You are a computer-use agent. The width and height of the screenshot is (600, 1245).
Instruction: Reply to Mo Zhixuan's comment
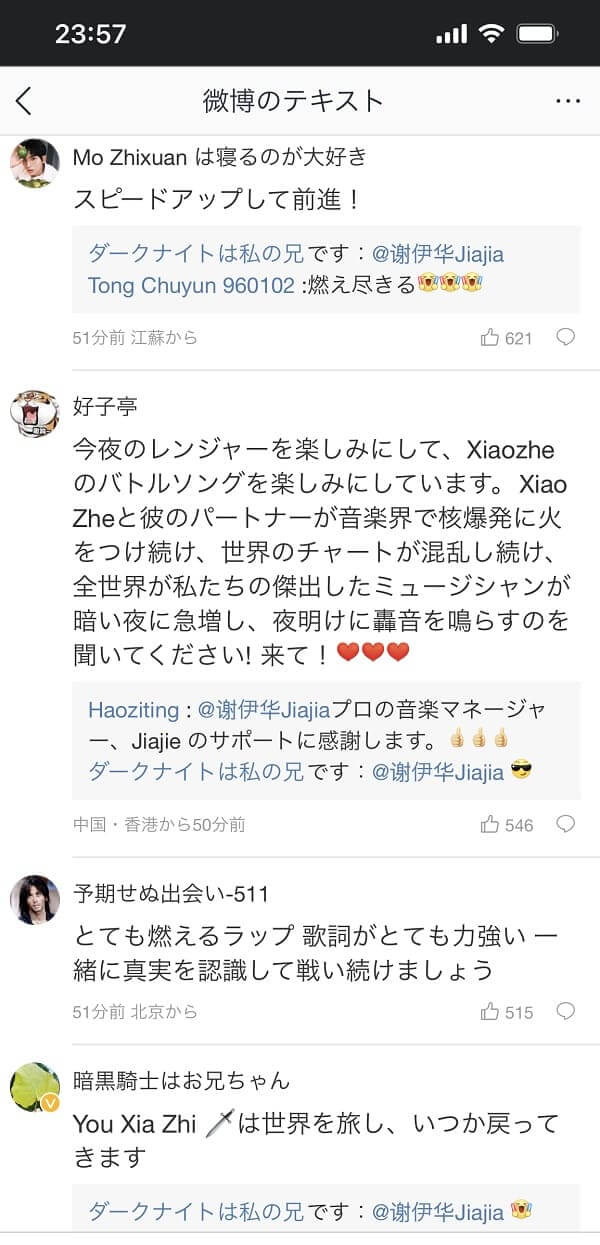coord(565,337)
